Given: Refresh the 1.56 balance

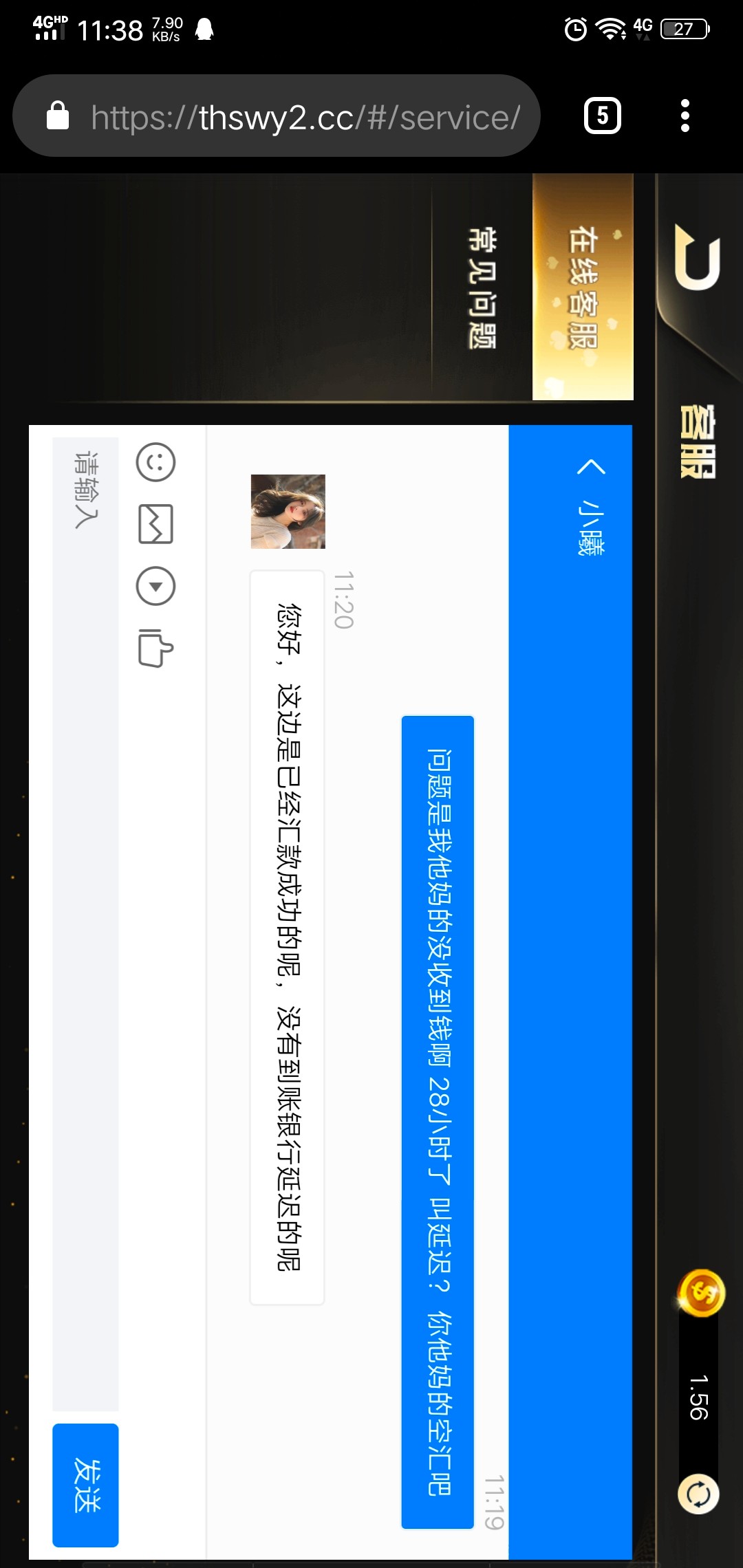Looking at the screenshot, I should (699, 1494).
